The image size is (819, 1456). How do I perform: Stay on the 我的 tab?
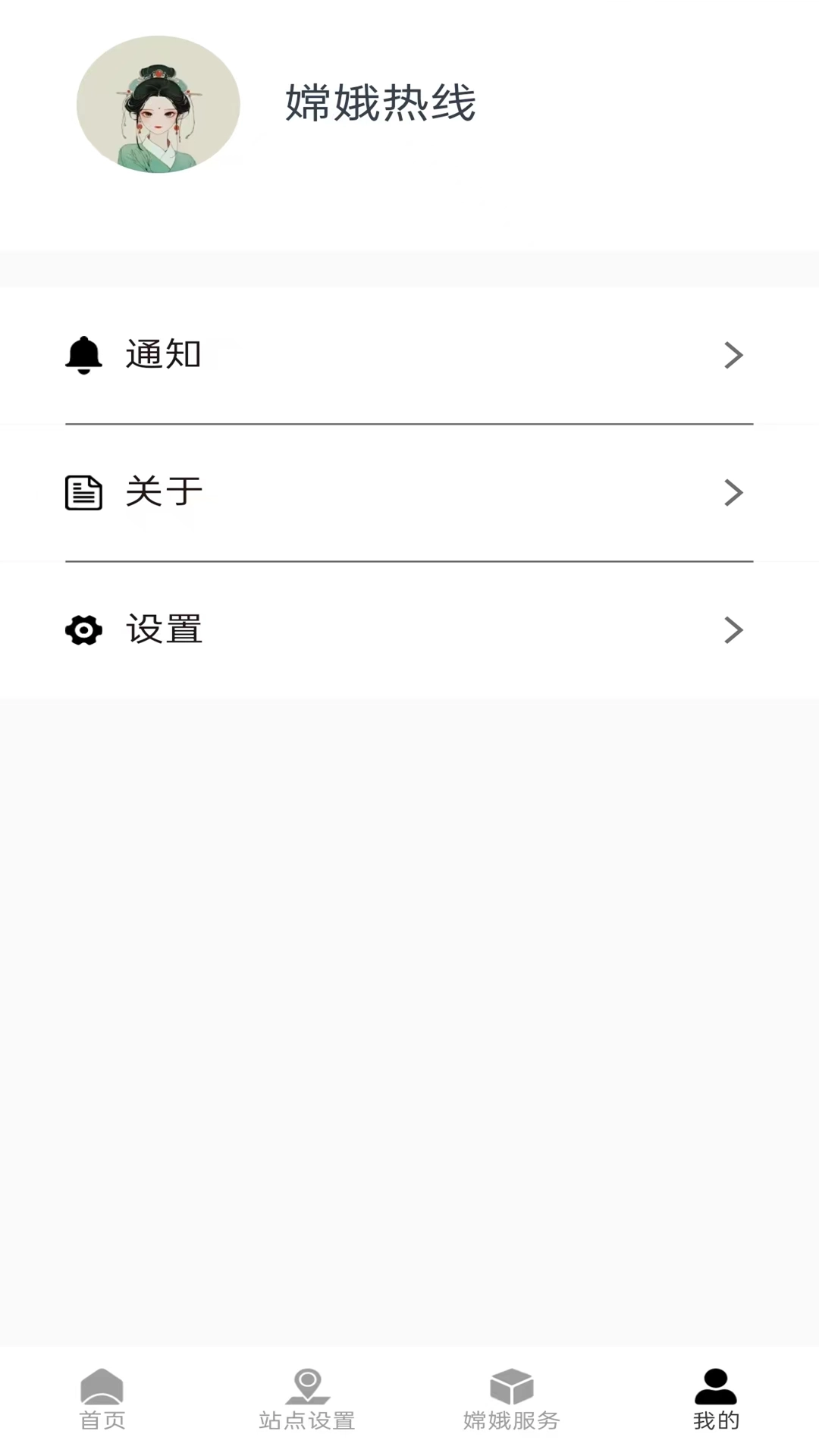(x=716, y=1403)
